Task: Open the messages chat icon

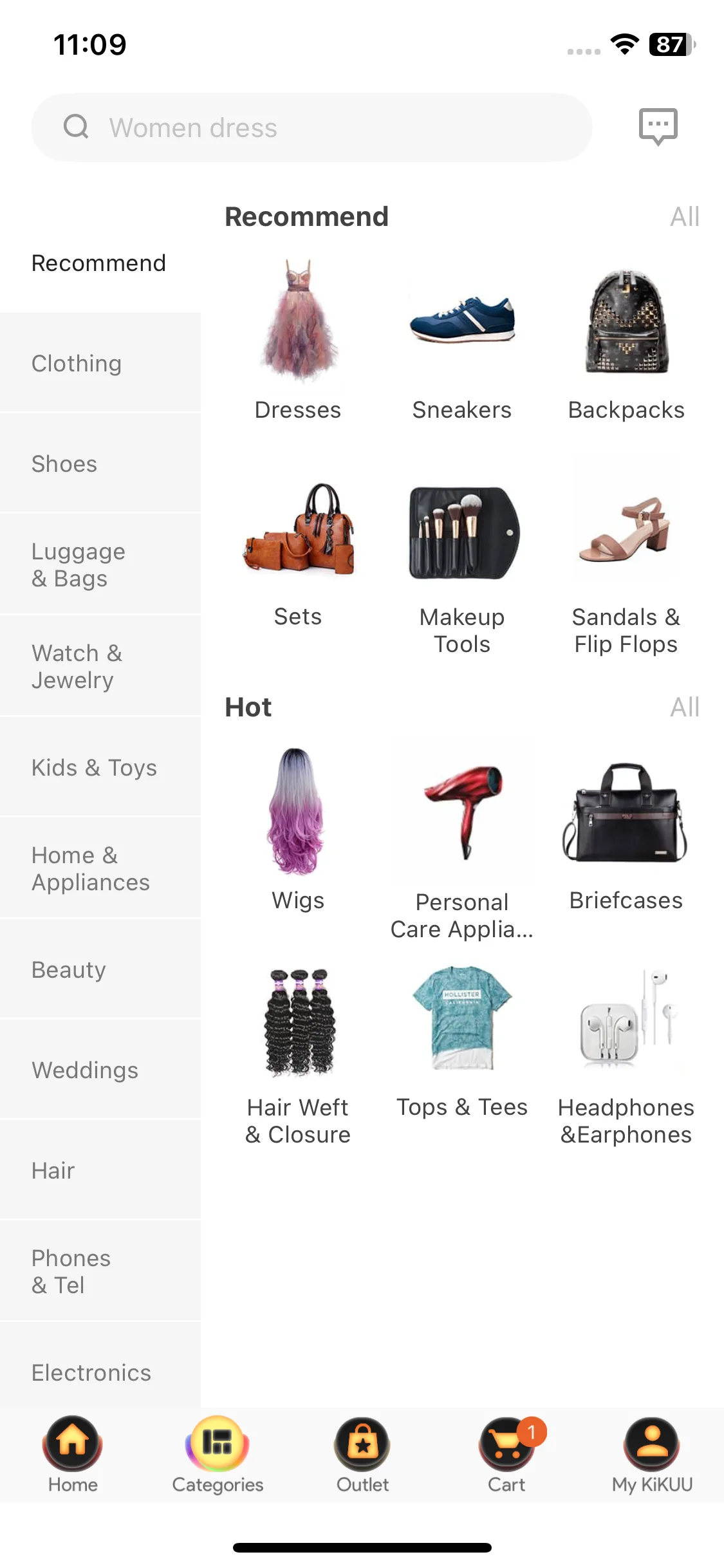Action: (658, 126)
